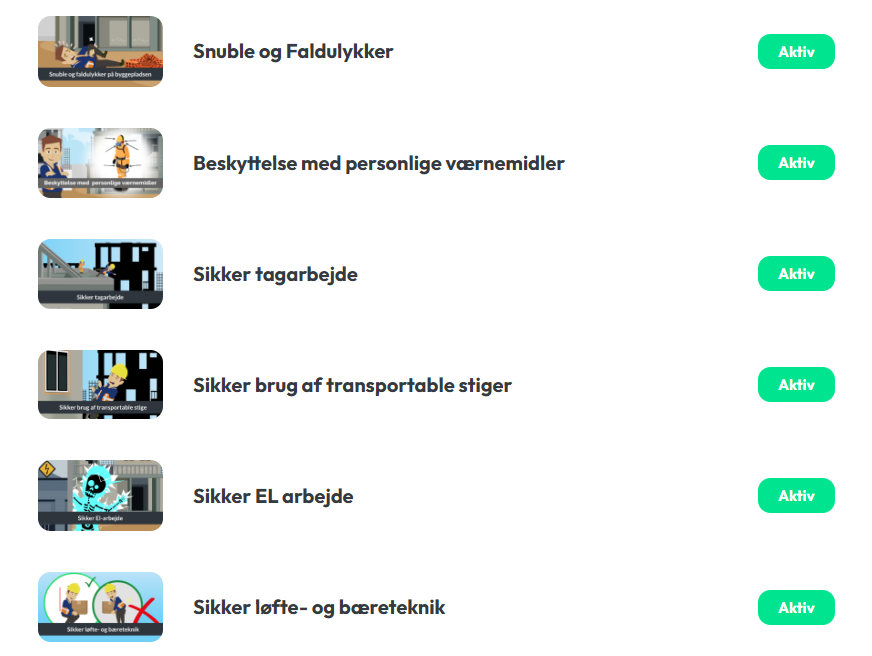Viewport: 872px width, 656px height.
Task: Tap Aktiv beside Sikker løfte- og bæreteknik
Action: coord(795,607)
